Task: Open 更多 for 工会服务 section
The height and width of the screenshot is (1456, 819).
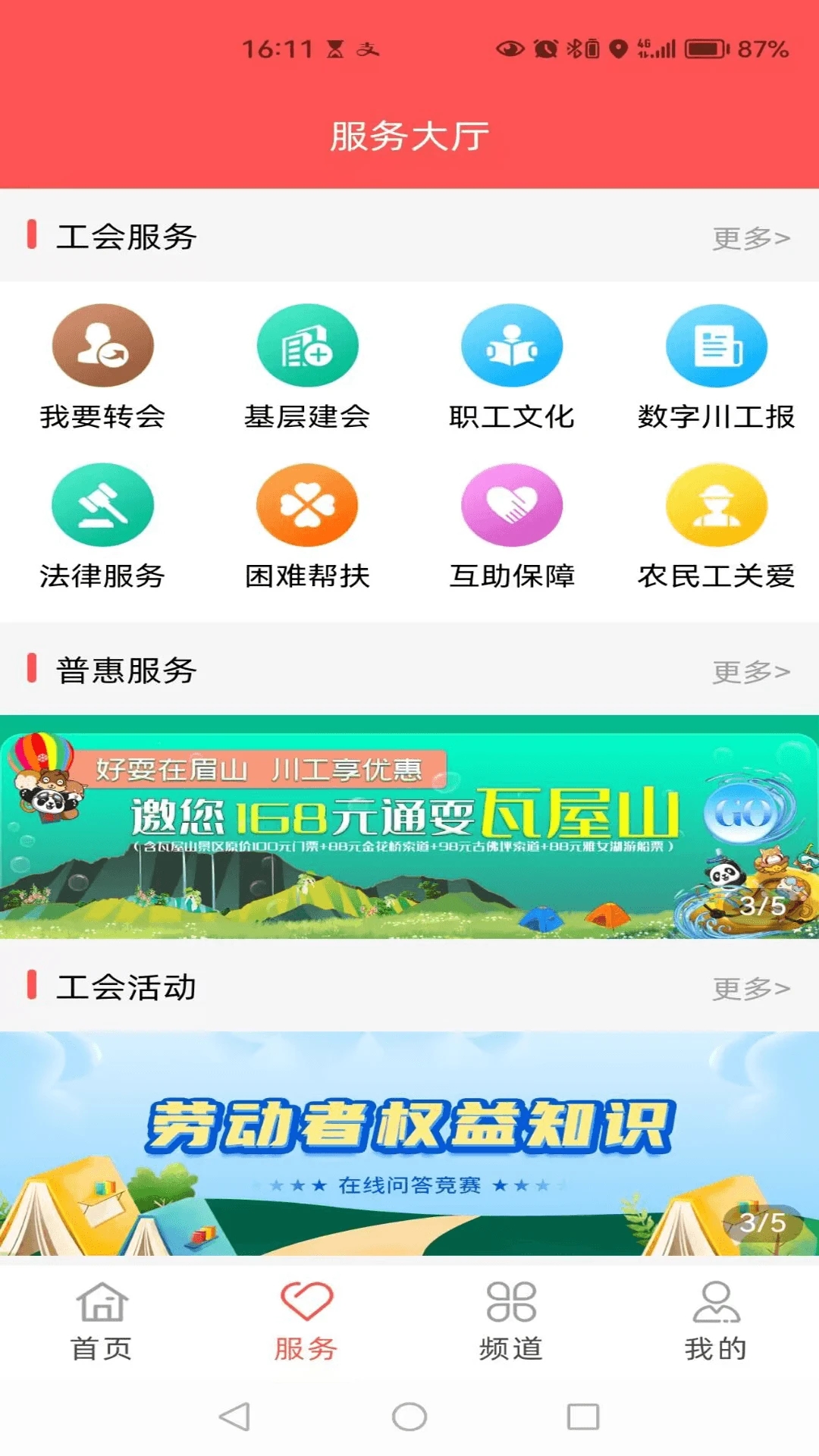Action: click(749, 238)
